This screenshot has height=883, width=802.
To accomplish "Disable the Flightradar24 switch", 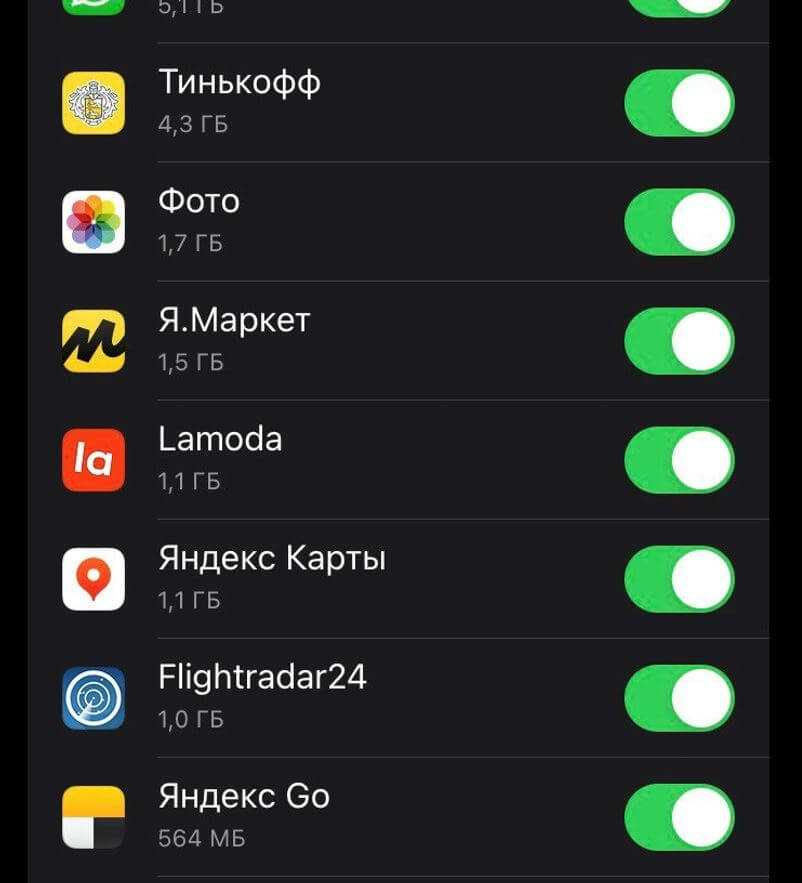I will click(x=679, y=698).
